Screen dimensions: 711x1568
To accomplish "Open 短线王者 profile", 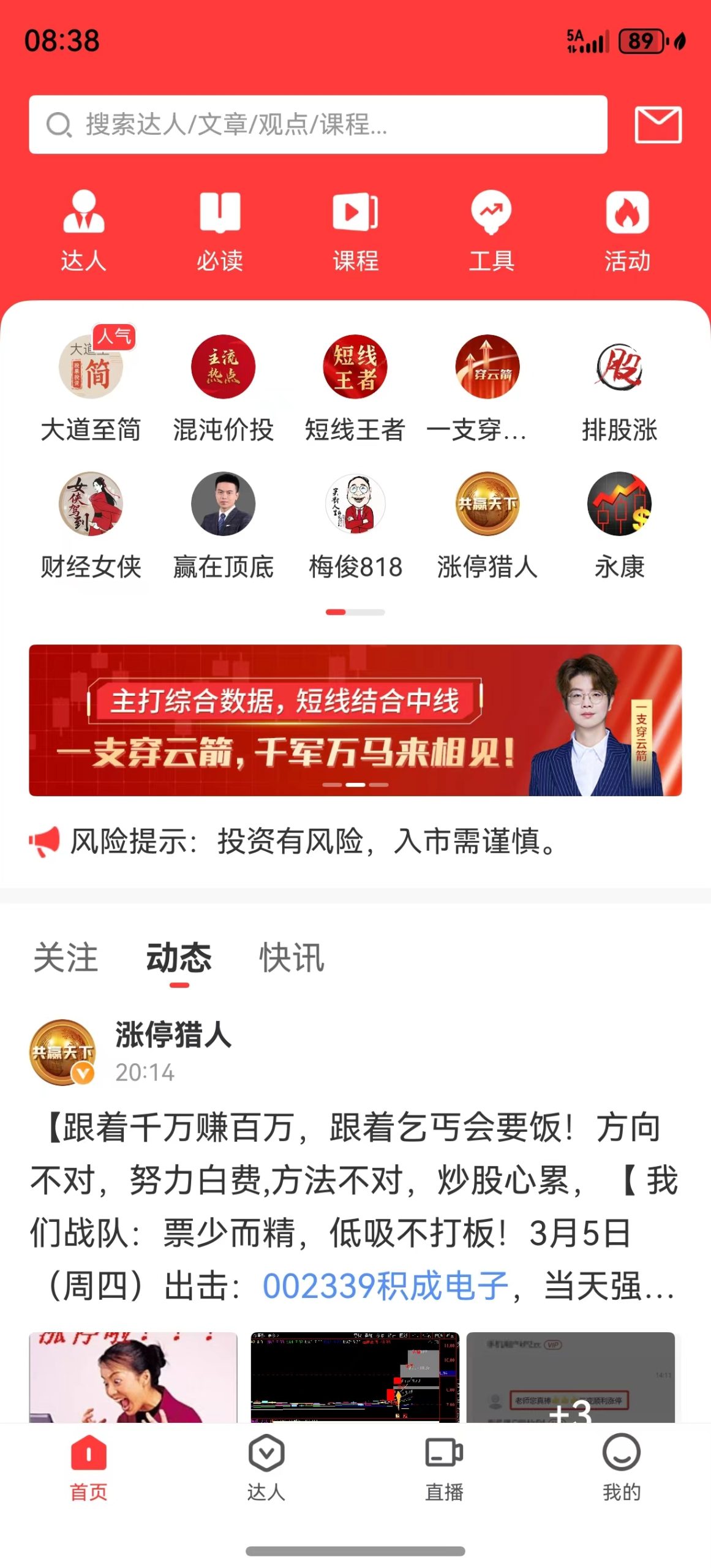I will (x=355, y=387).
